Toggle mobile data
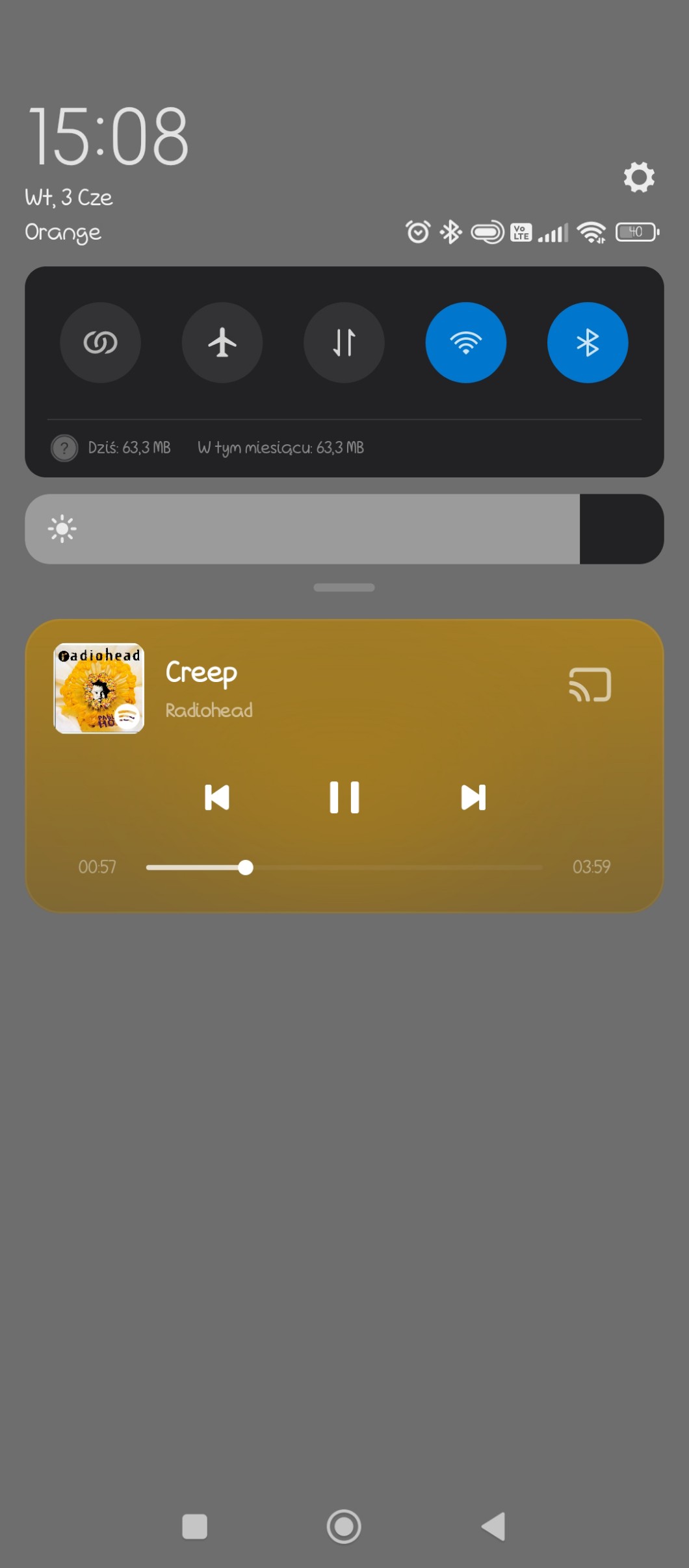This screenshot has height=1568, width=689. tap(344, 342)
